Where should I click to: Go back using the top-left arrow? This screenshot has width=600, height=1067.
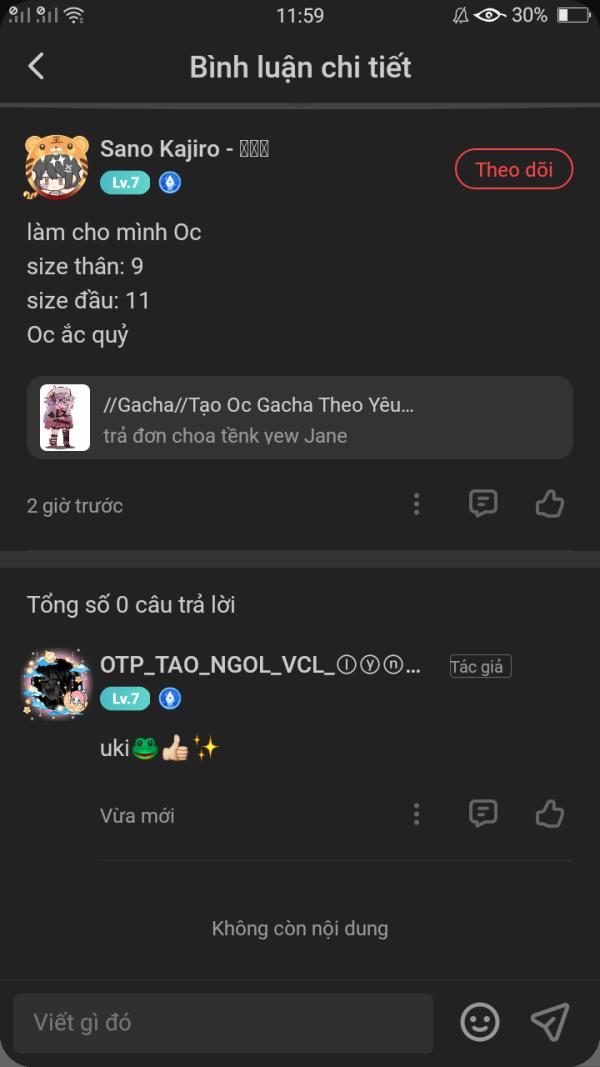36,67
